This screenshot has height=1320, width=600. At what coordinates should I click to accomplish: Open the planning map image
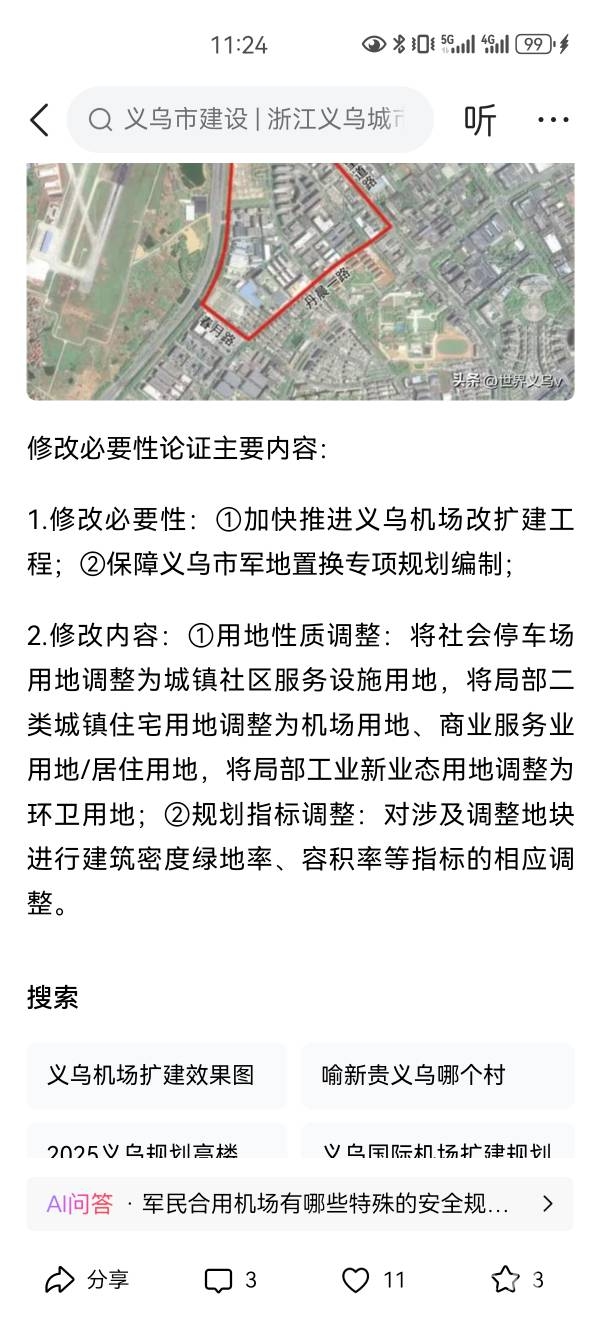point(300,280)
